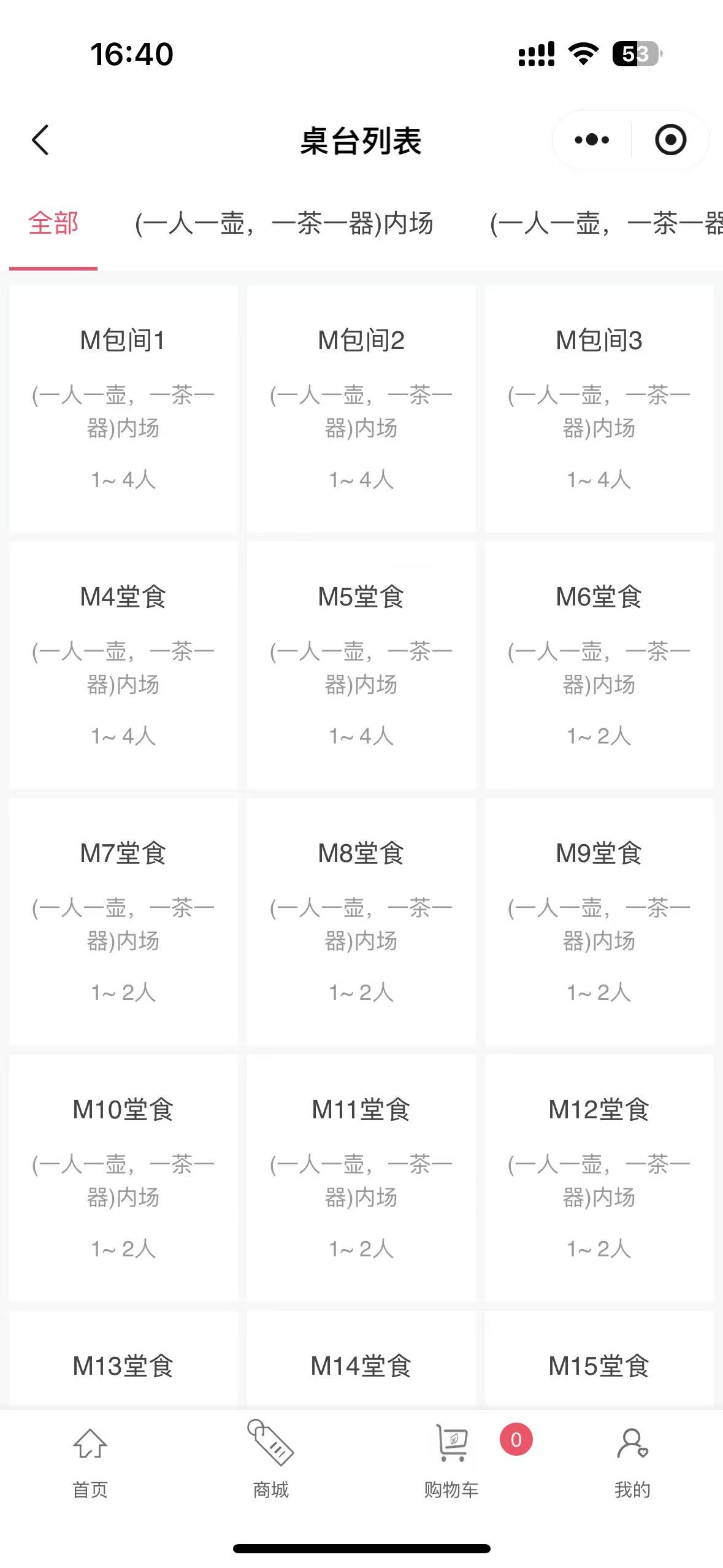
Task: Select table M4堂食
Action: click(123, 665)
